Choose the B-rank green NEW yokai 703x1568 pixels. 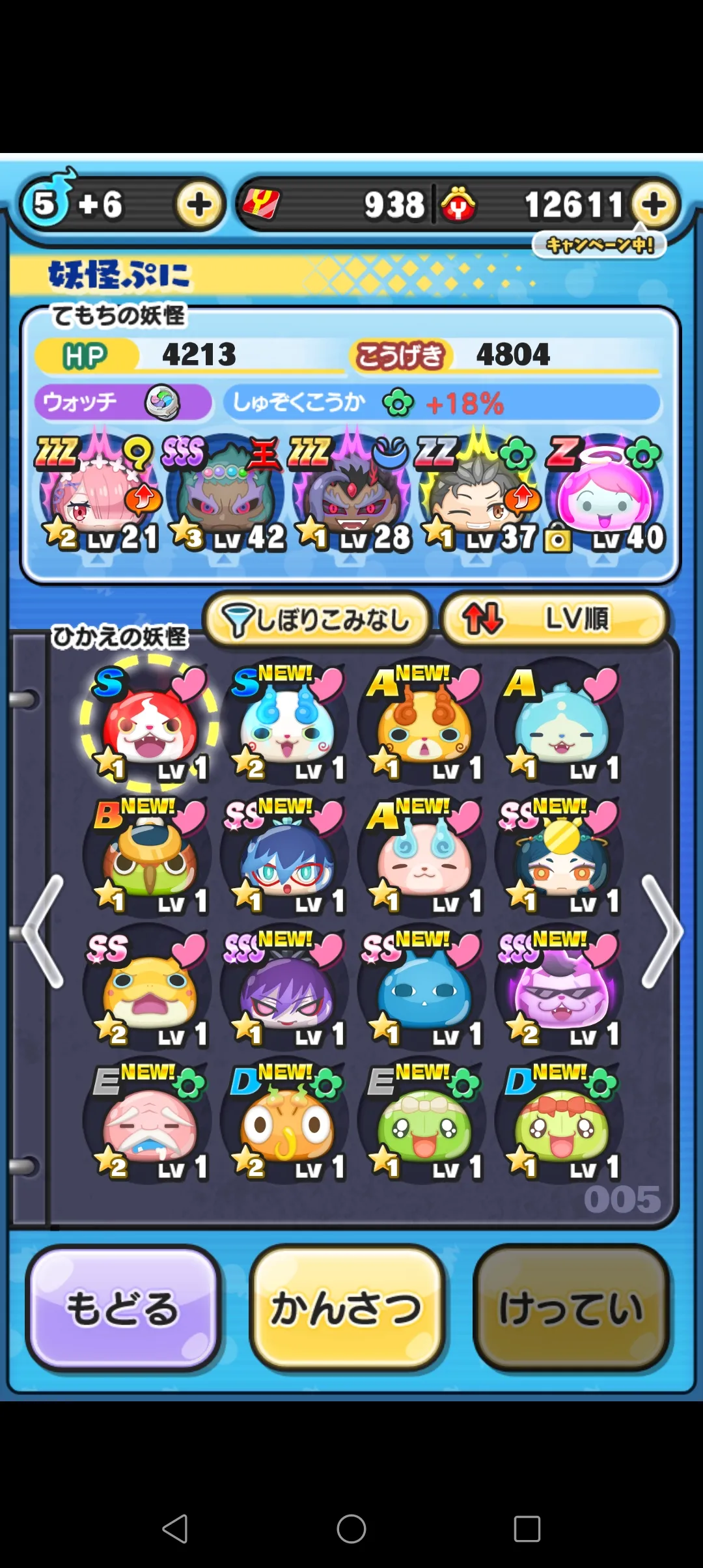[x=149, y=856]
